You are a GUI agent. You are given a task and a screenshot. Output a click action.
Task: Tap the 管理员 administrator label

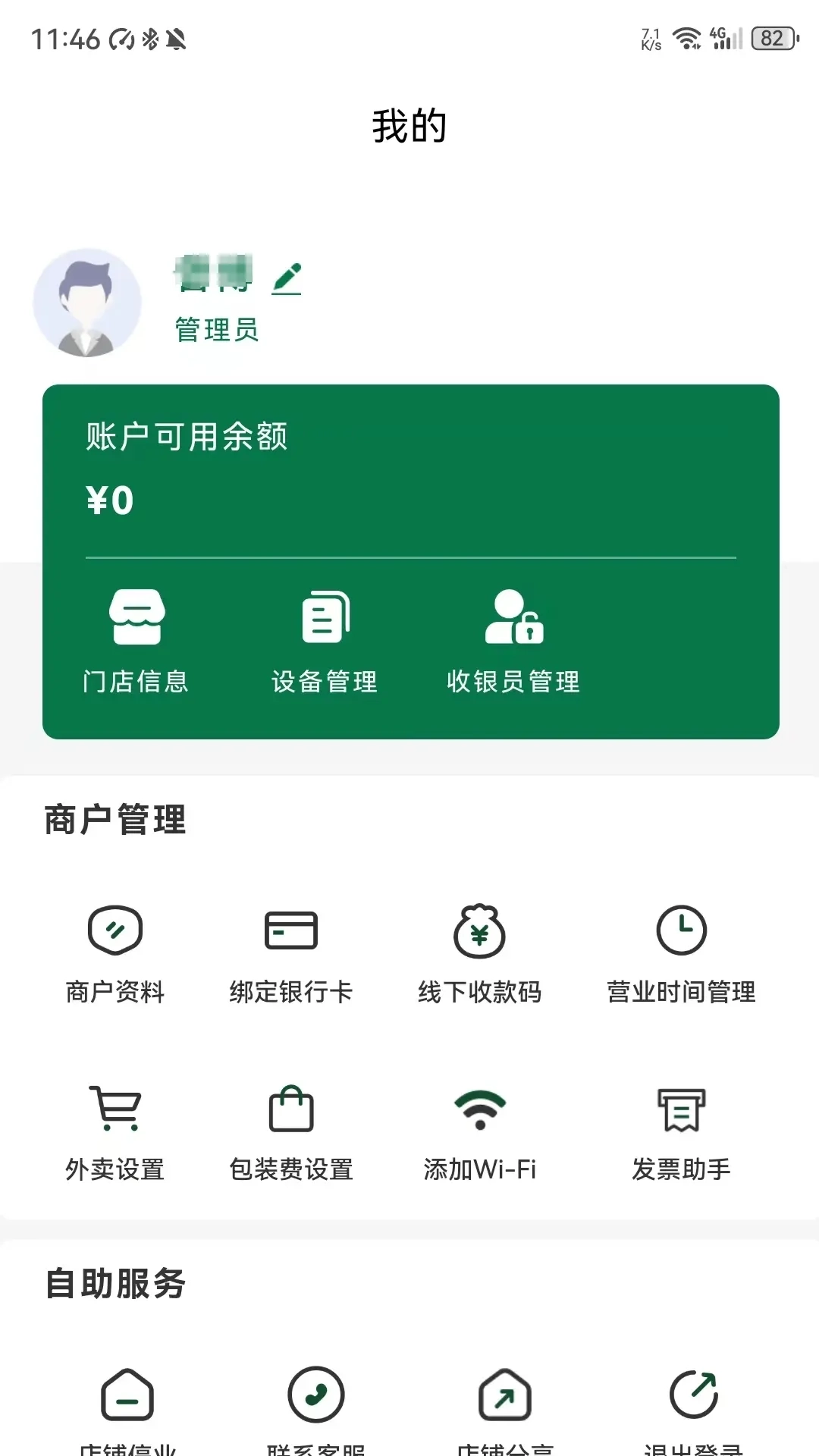215,329
